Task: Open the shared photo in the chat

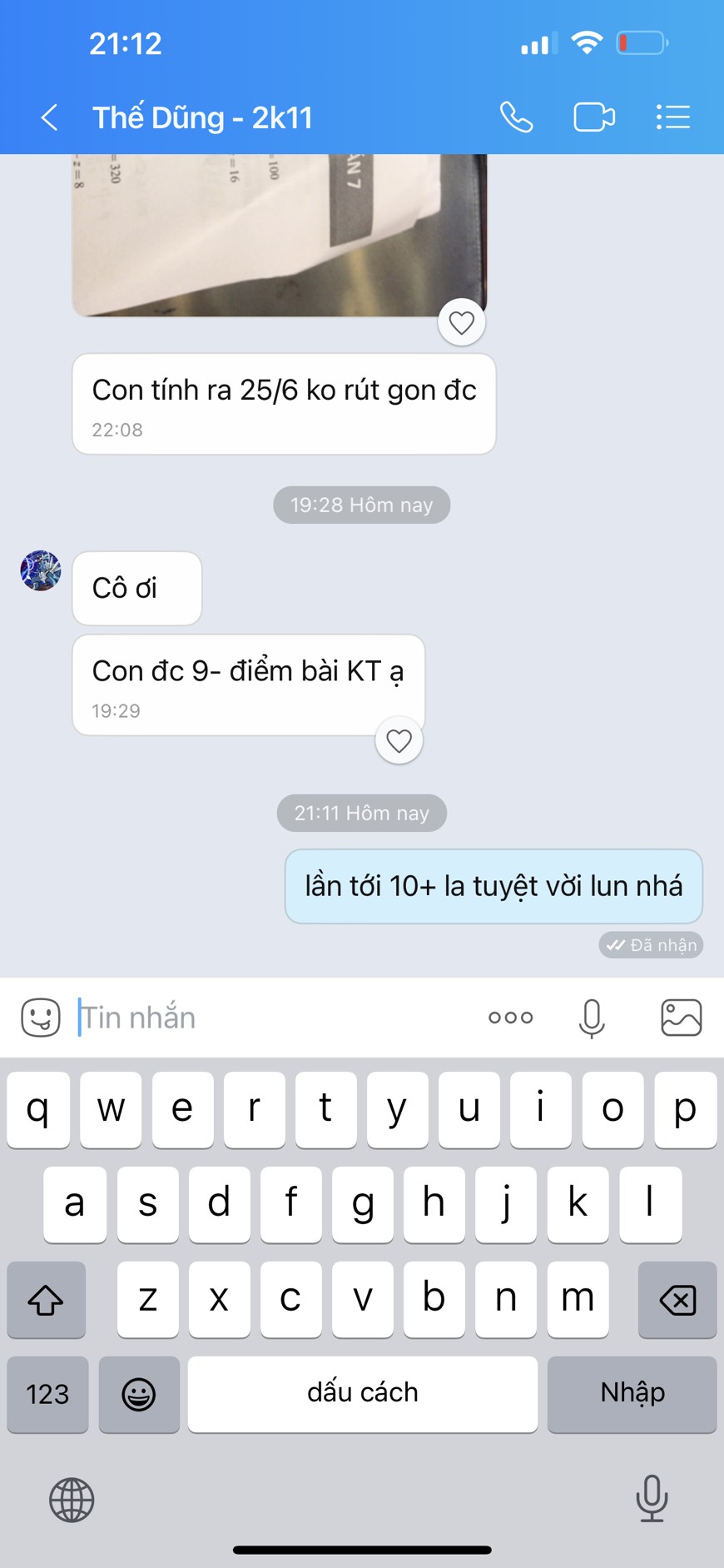Action: coord(279,234)
